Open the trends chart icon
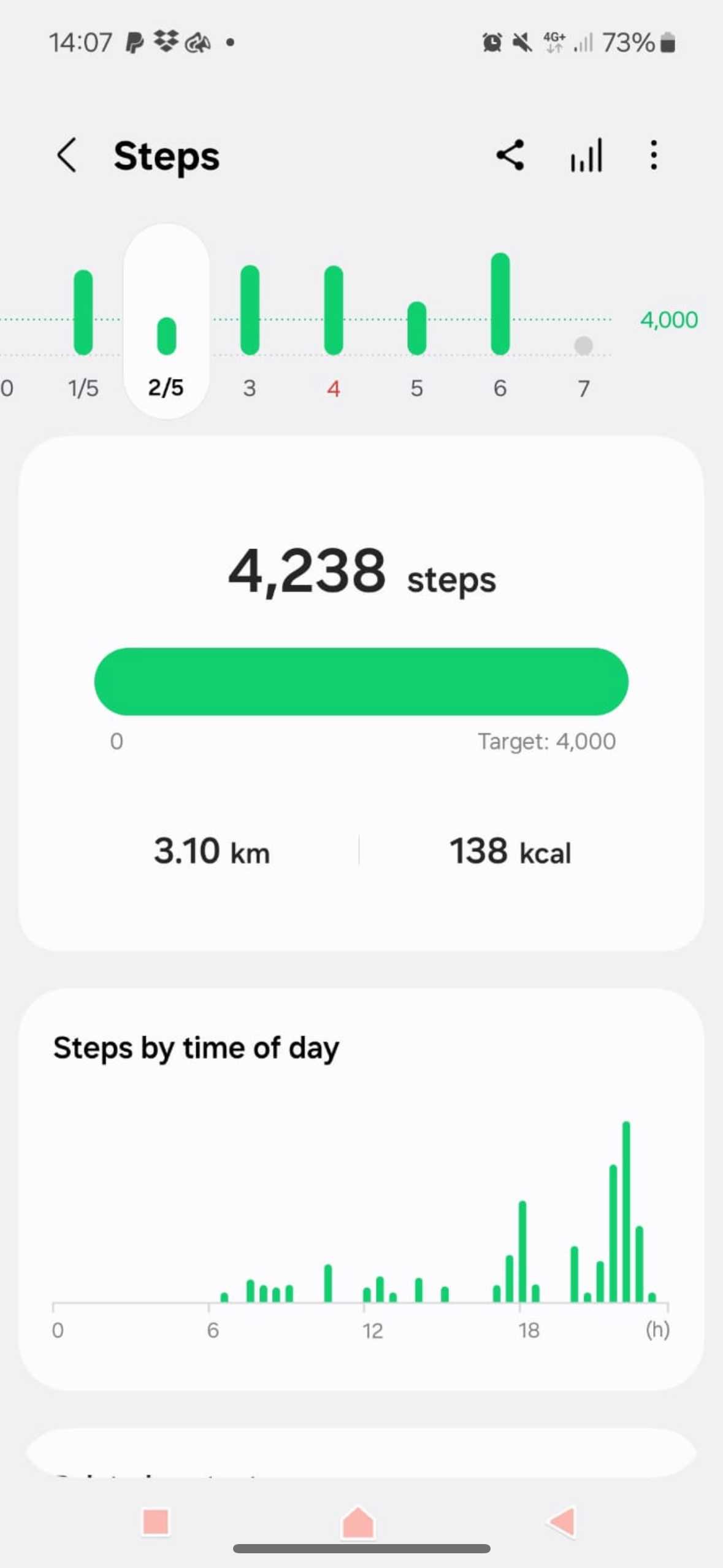Screen dimensions: 723x1568 [586, 155]
